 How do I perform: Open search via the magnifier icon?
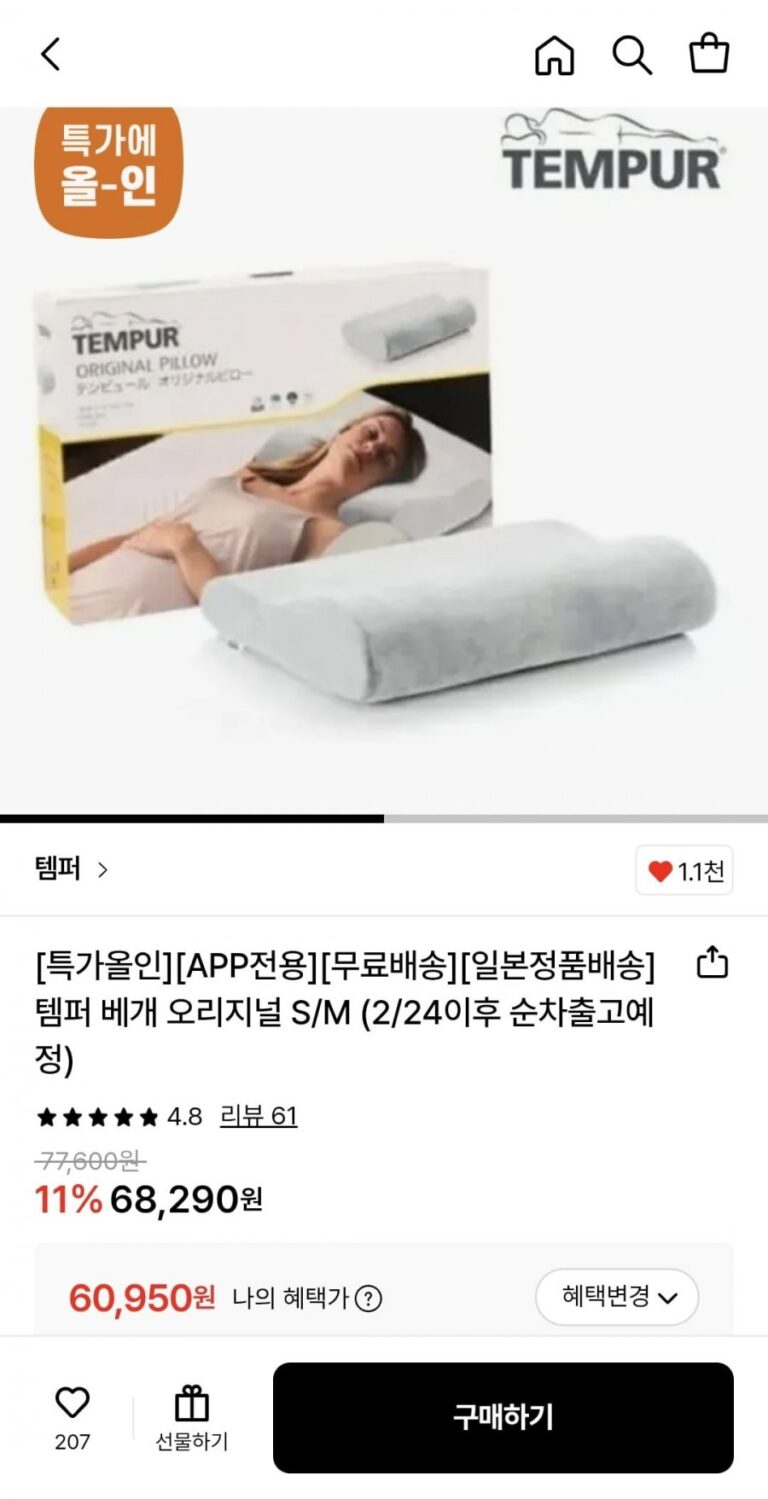point(632,54)
